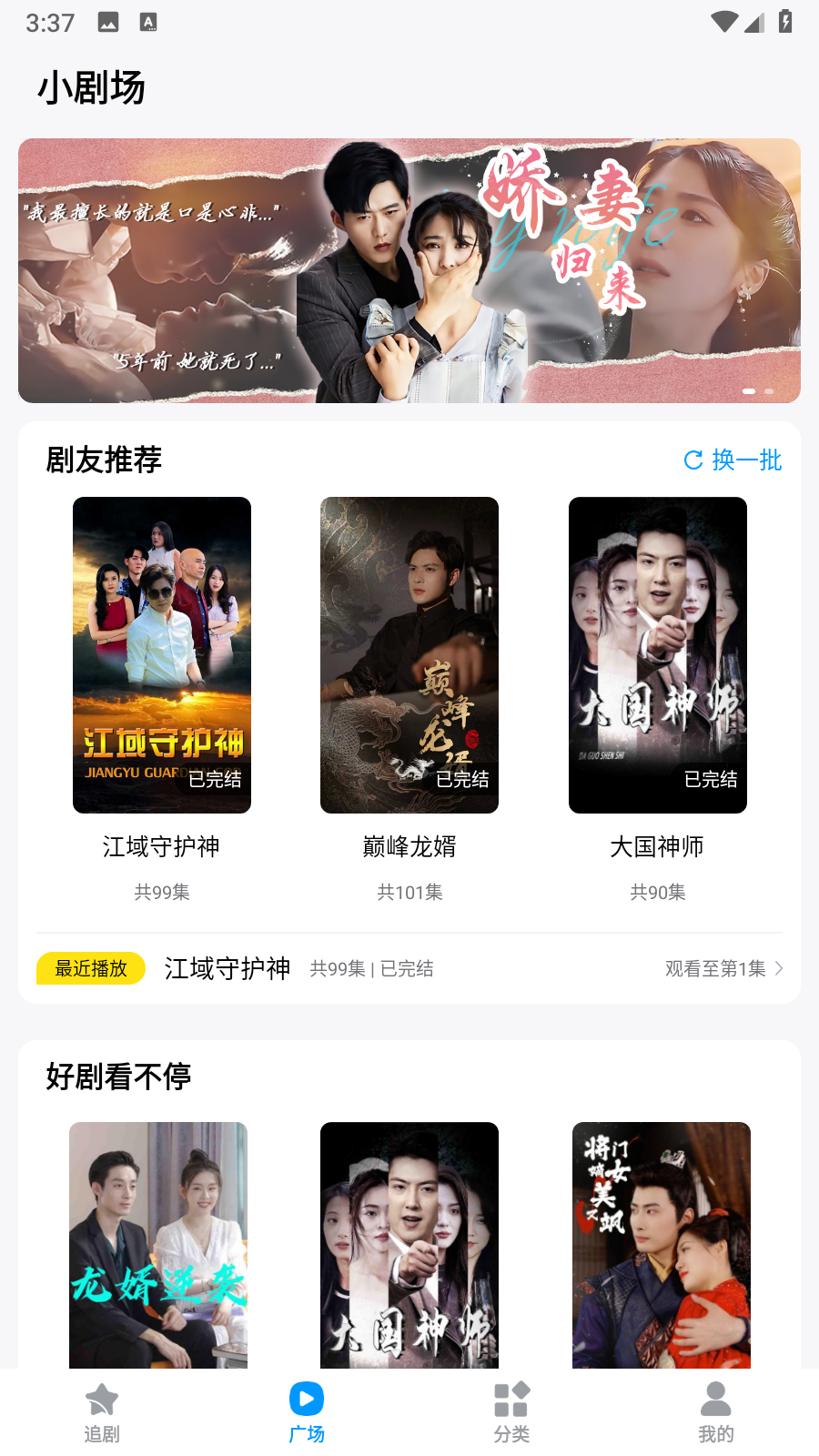Screen dimensions: 819x1456
Task: Tap the Wi-Fi signal indicator
Action: (x=723, y=22)
